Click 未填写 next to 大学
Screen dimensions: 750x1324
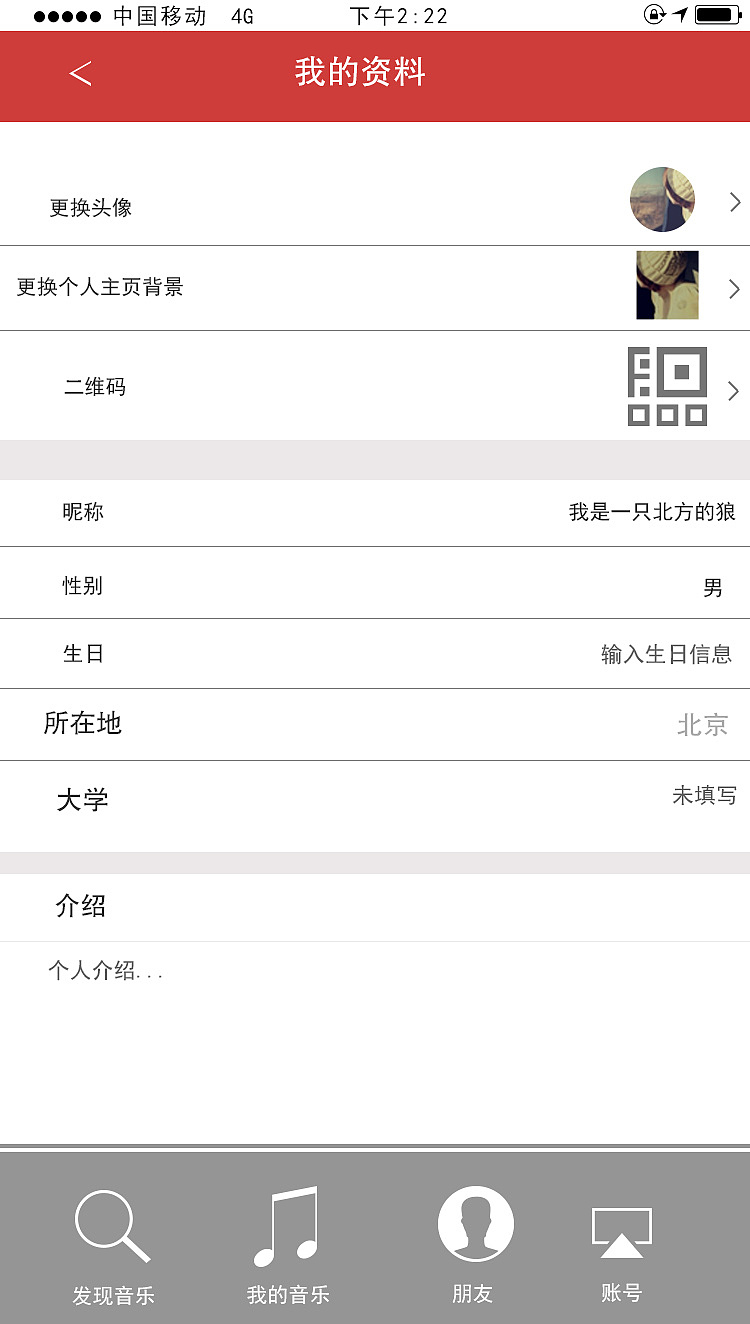704,795
